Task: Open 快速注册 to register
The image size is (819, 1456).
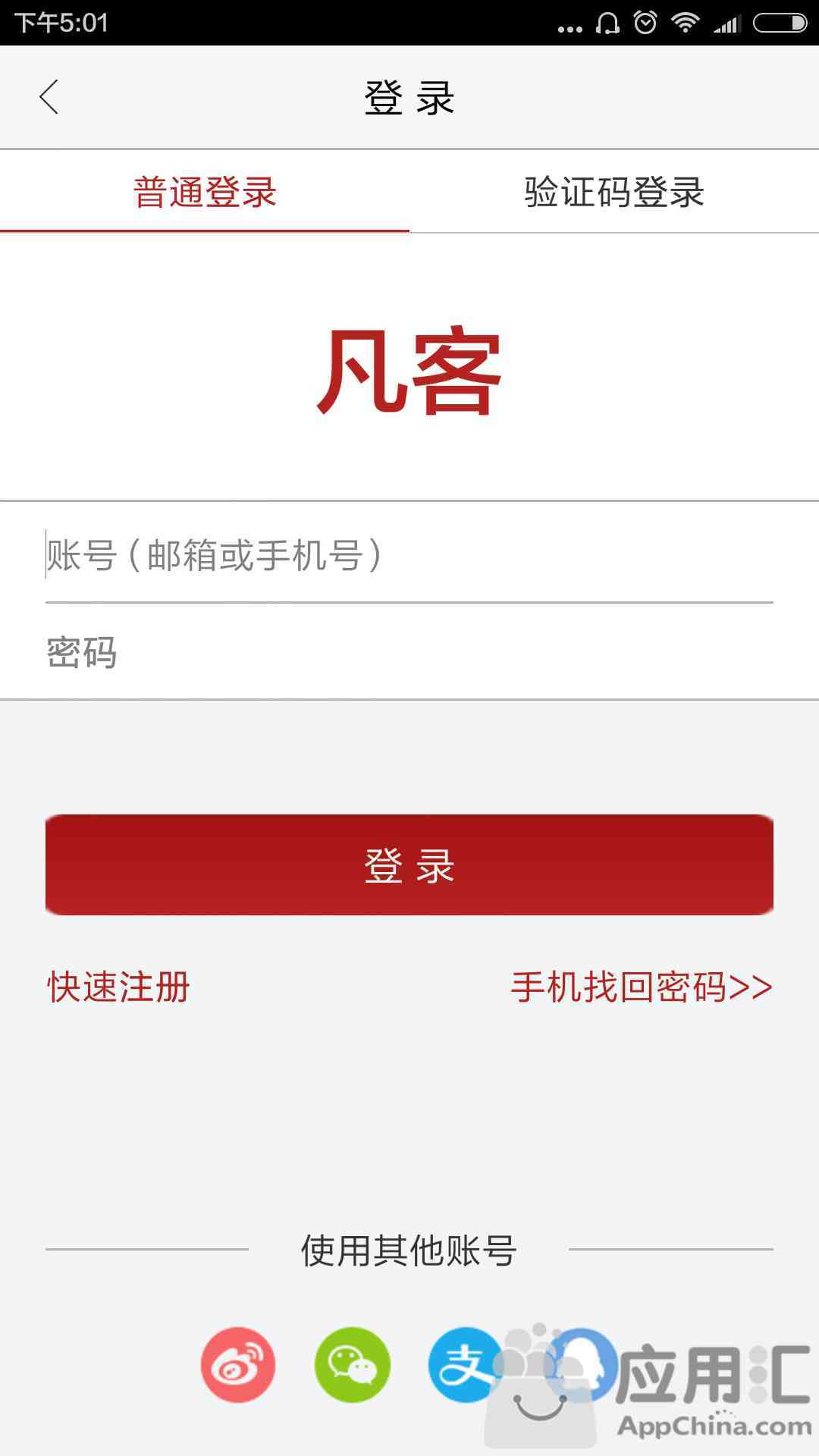Action: (x=118, y=987)
